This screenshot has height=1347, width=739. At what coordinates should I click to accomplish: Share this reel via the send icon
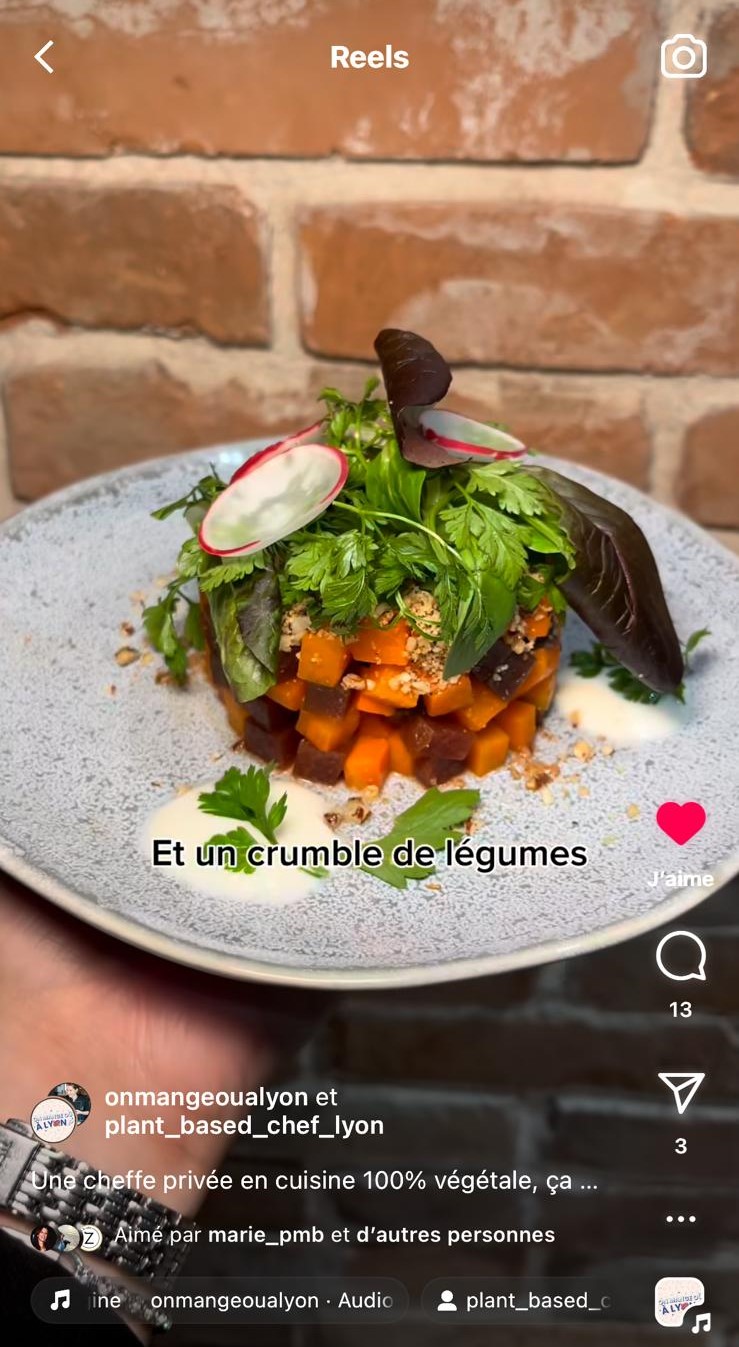tap(681, 1093)
